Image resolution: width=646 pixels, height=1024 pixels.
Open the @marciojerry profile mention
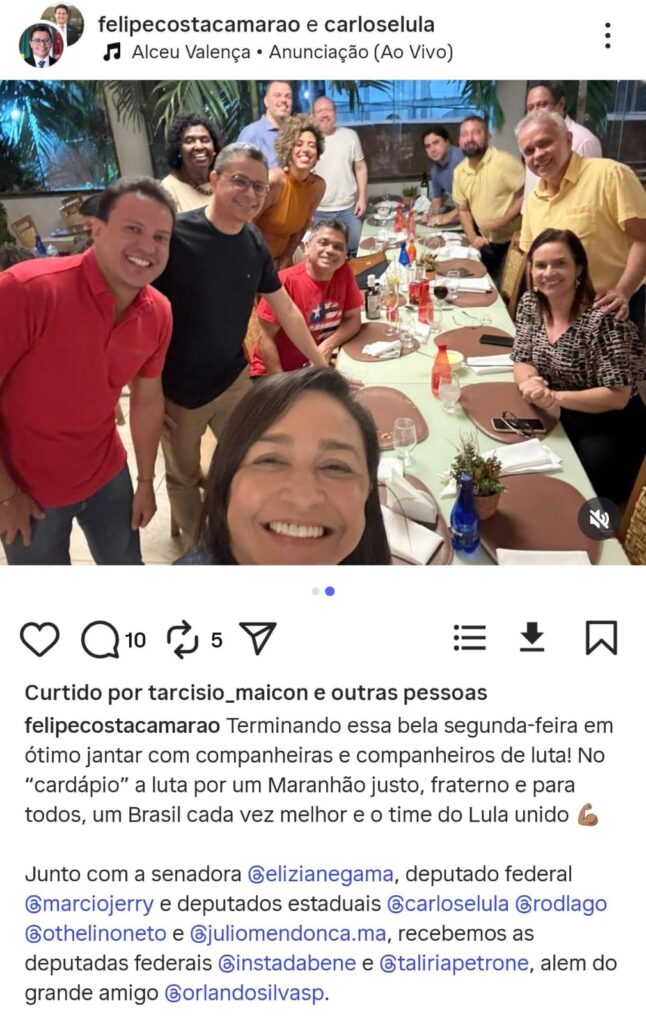pos(89,904)
